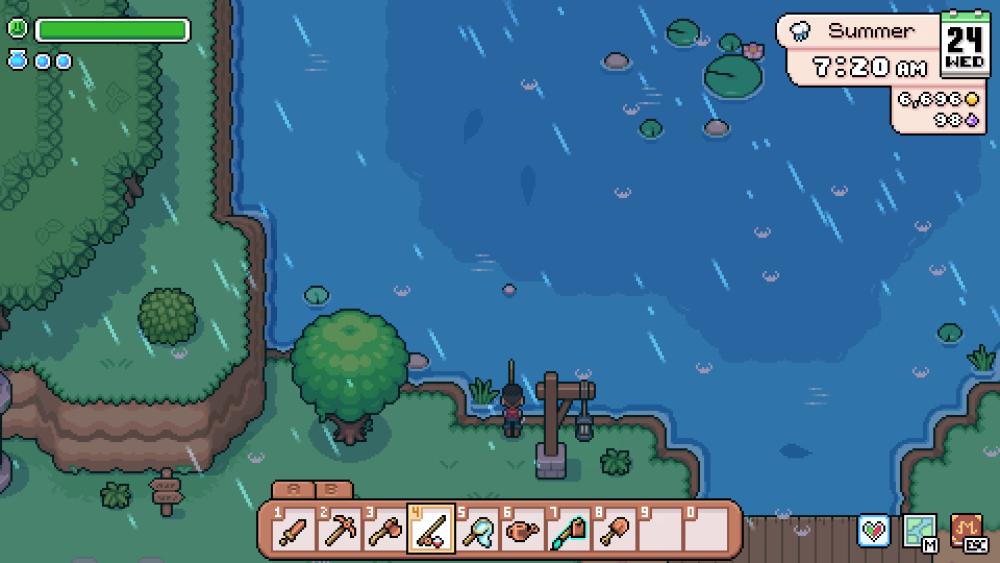Select empty hotbar slot 9
Image resolution: width=1000 pixels, height=563 pixels.
(658, 529)
